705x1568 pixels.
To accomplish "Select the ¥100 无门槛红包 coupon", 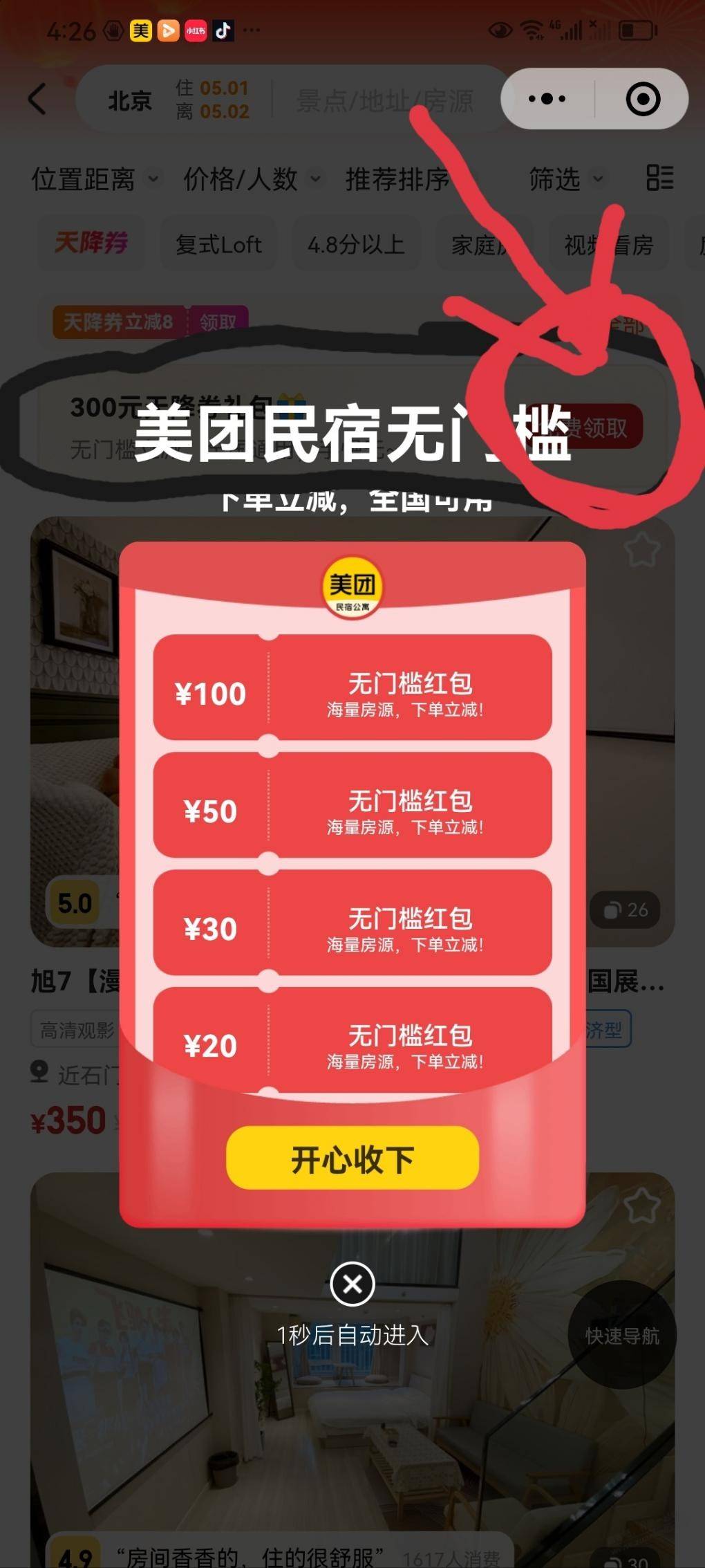I will coord(352,689).
